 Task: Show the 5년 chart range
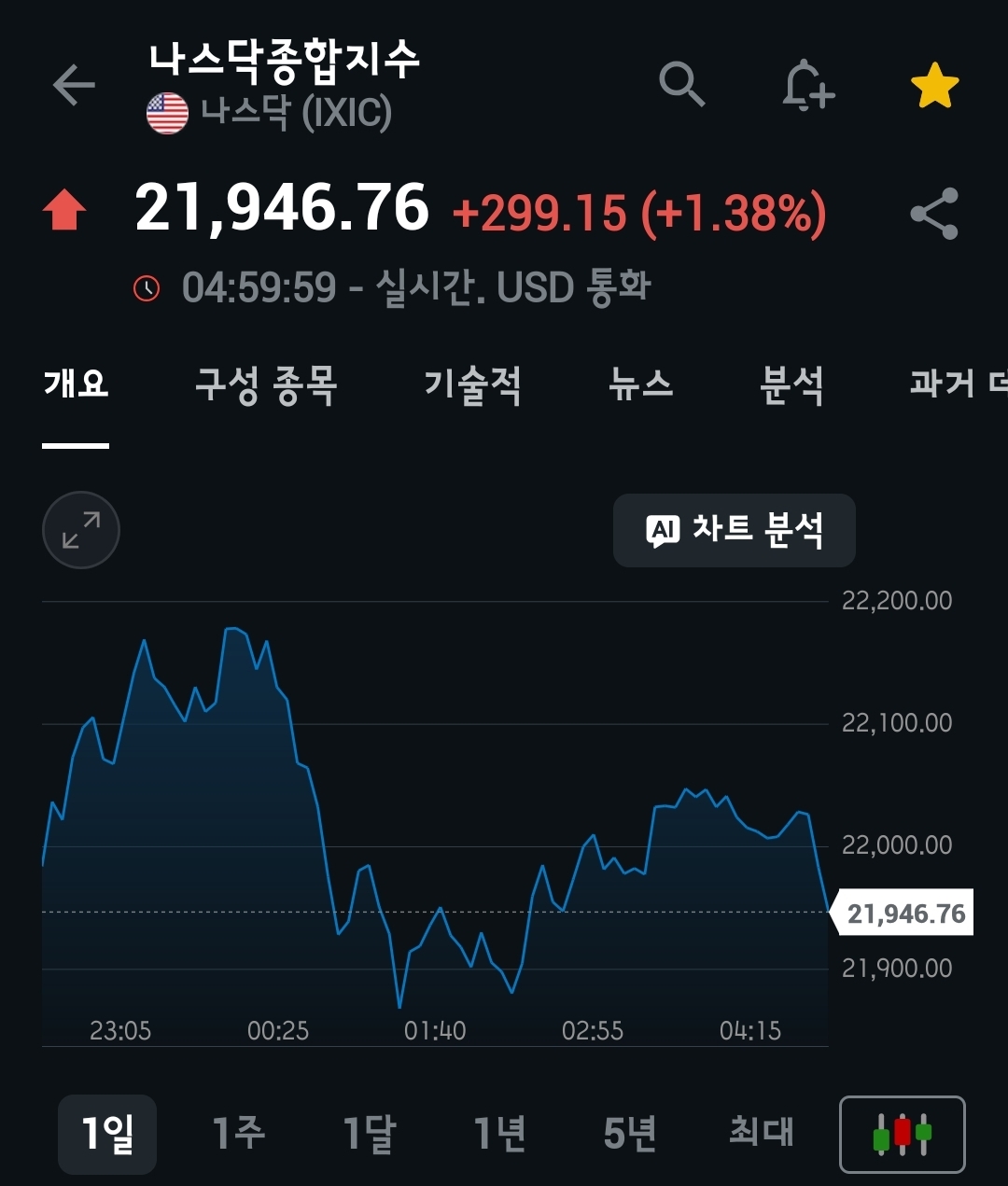click(x=630, y=1134)
